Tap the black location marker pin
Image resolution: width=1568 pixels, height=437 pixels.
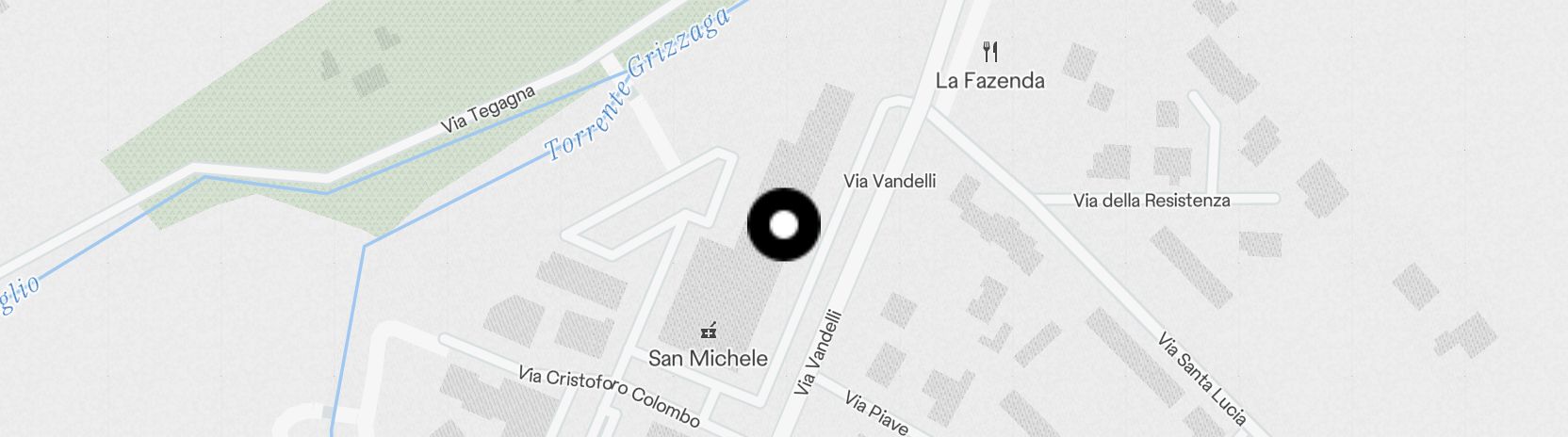pyautogui.click(x=783, y=225)
